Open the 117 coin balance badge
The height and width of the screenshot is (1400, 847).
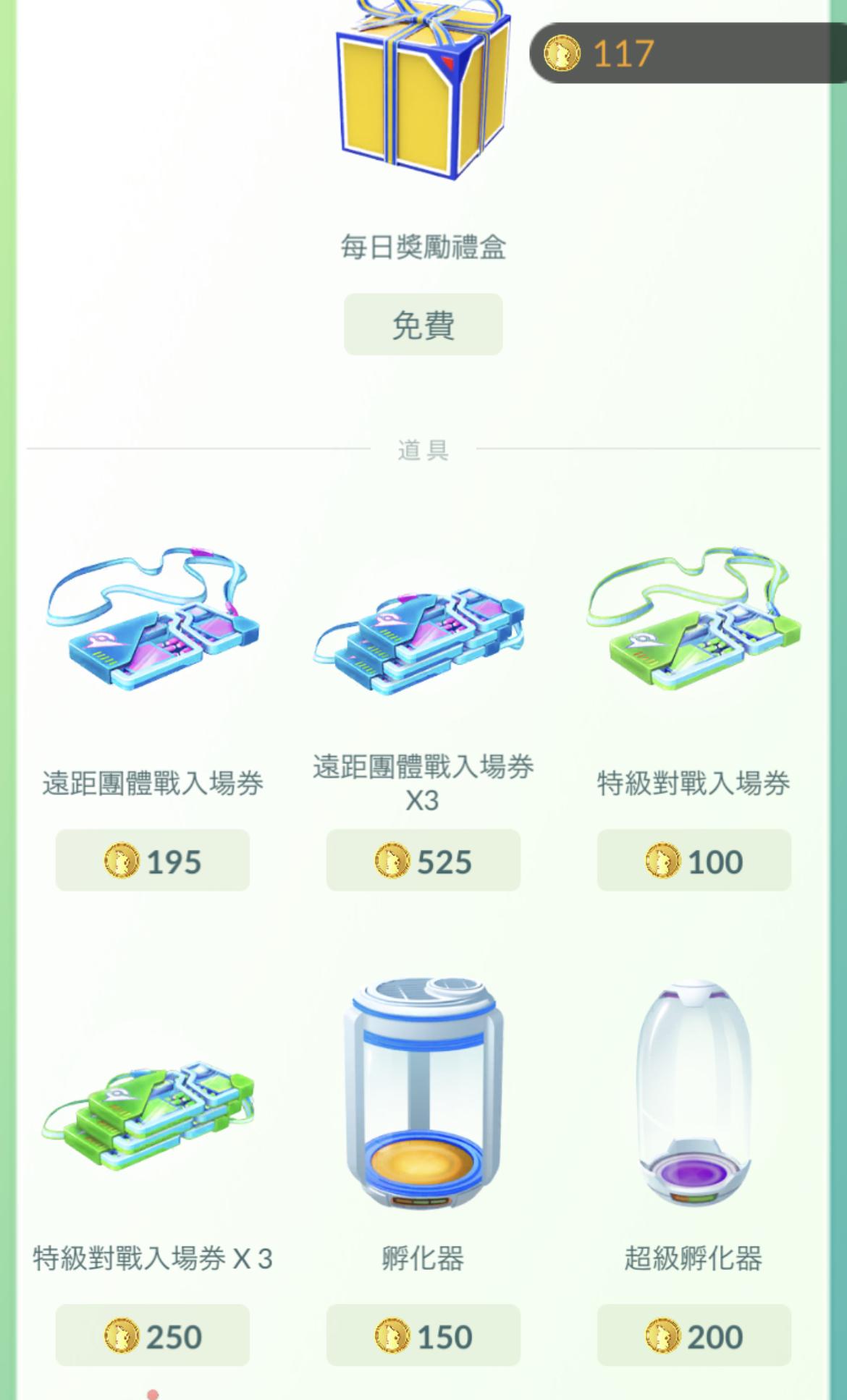(x=680, y=54)
